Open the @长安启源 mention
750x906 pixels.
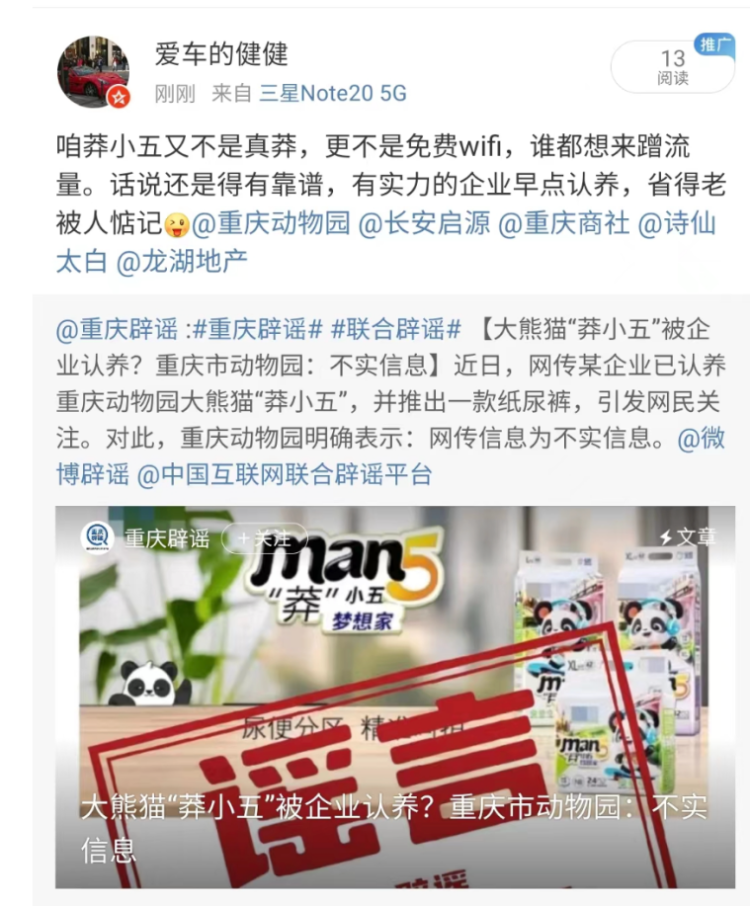tap(425, 224)
